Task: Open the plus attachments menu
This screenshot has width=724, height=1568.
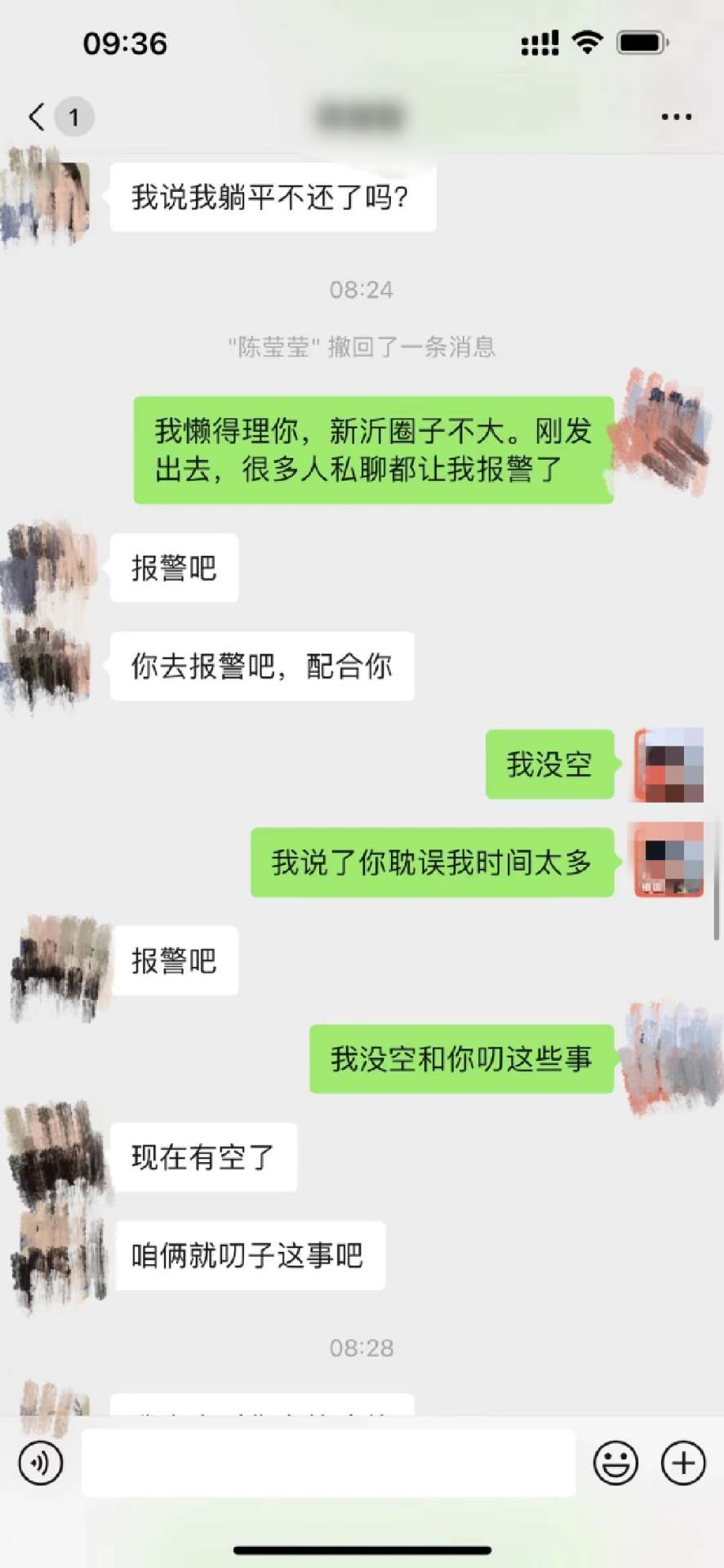Action: pos(682,1463)
